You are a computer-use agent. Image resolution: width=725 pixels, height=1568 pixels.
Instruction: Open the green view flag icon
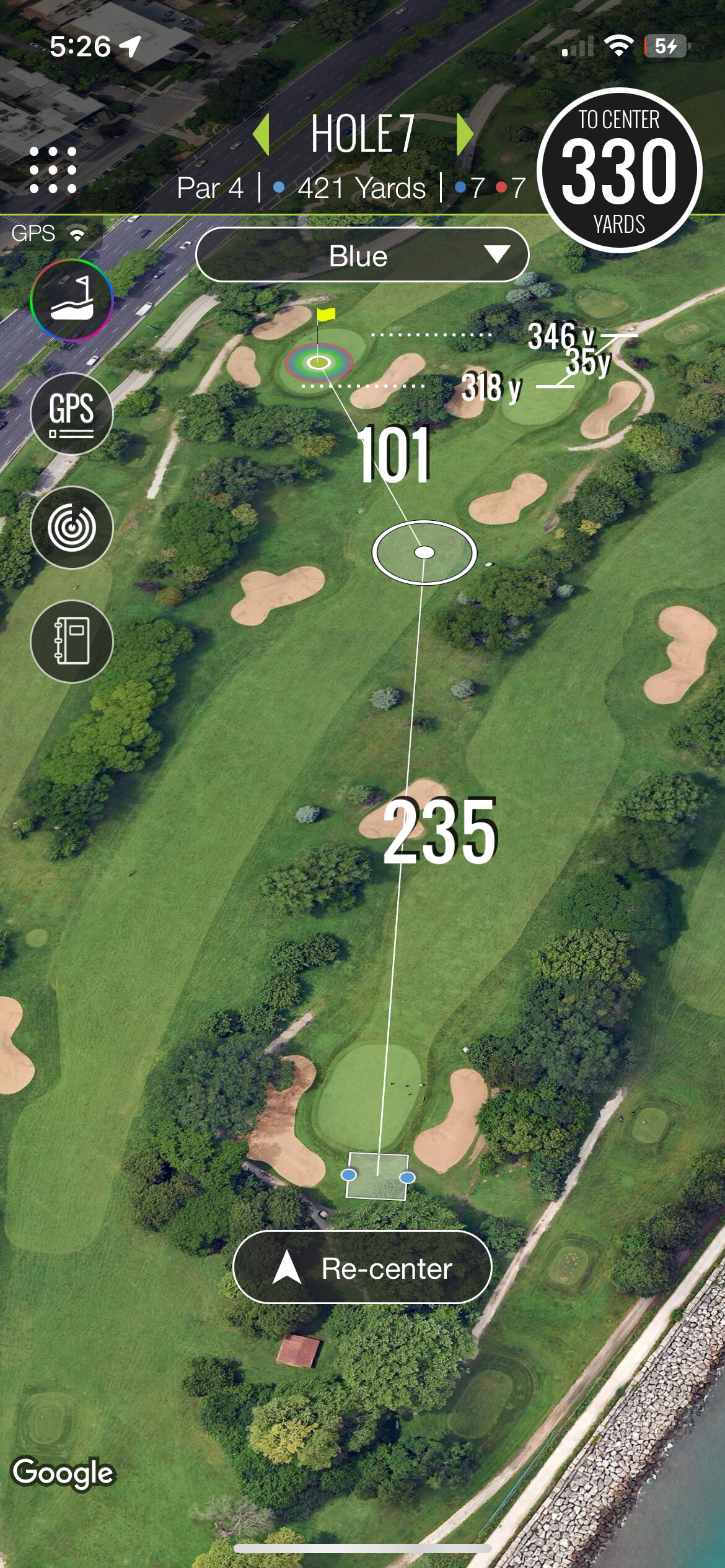(72, 300)
